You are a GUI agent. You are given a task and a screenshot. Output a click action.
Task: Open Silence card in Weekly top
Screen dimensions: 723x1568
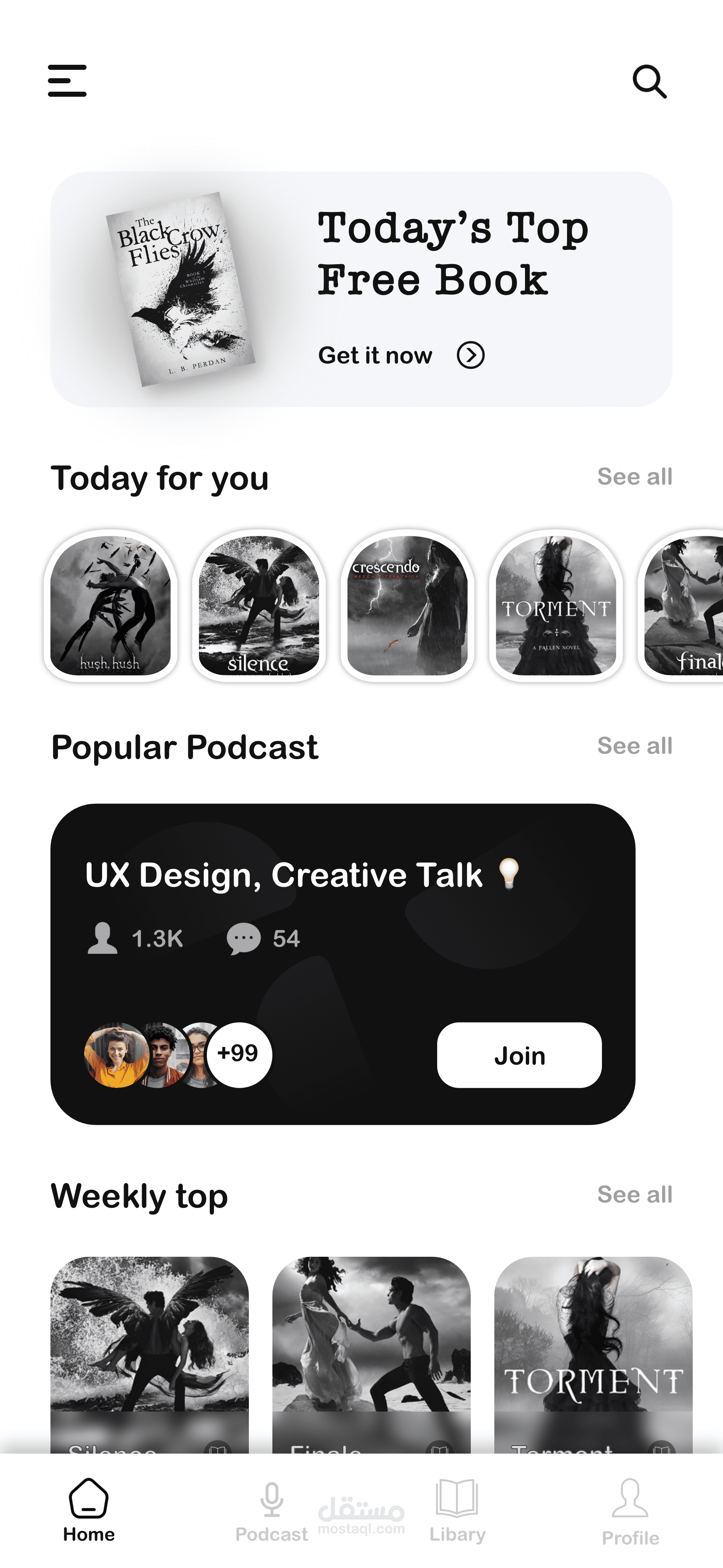click(x=150, y=1355)
